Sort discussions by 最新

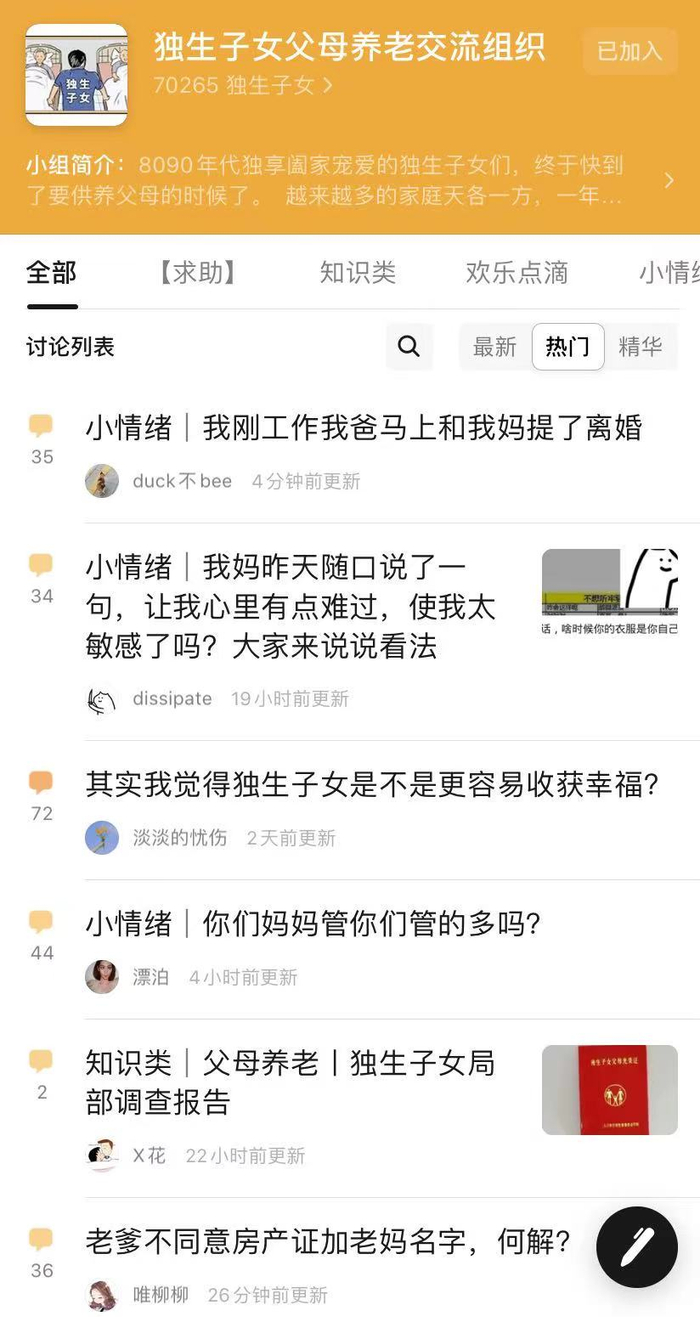pos(494,347)
